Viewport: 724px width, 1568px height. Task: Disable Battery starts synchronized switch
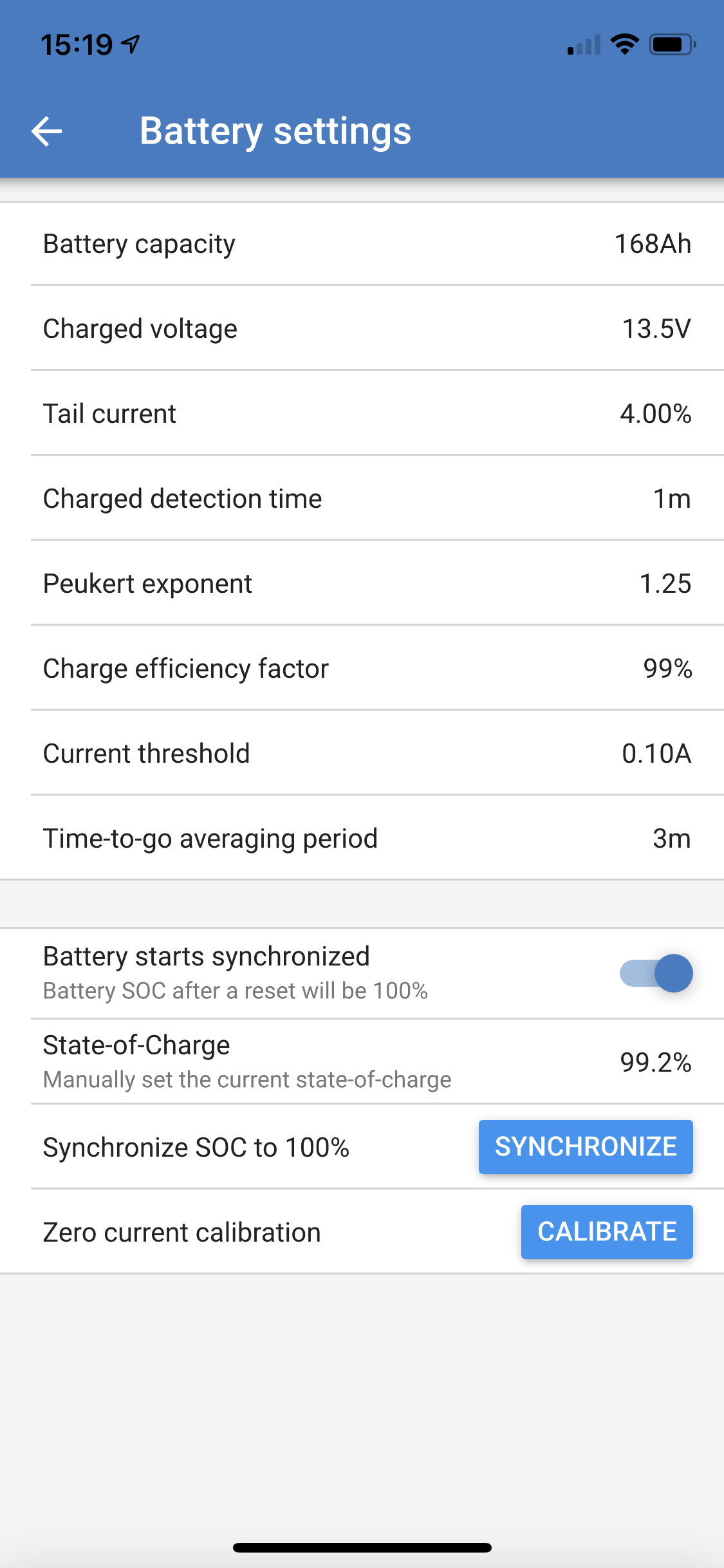pos(656,973)
